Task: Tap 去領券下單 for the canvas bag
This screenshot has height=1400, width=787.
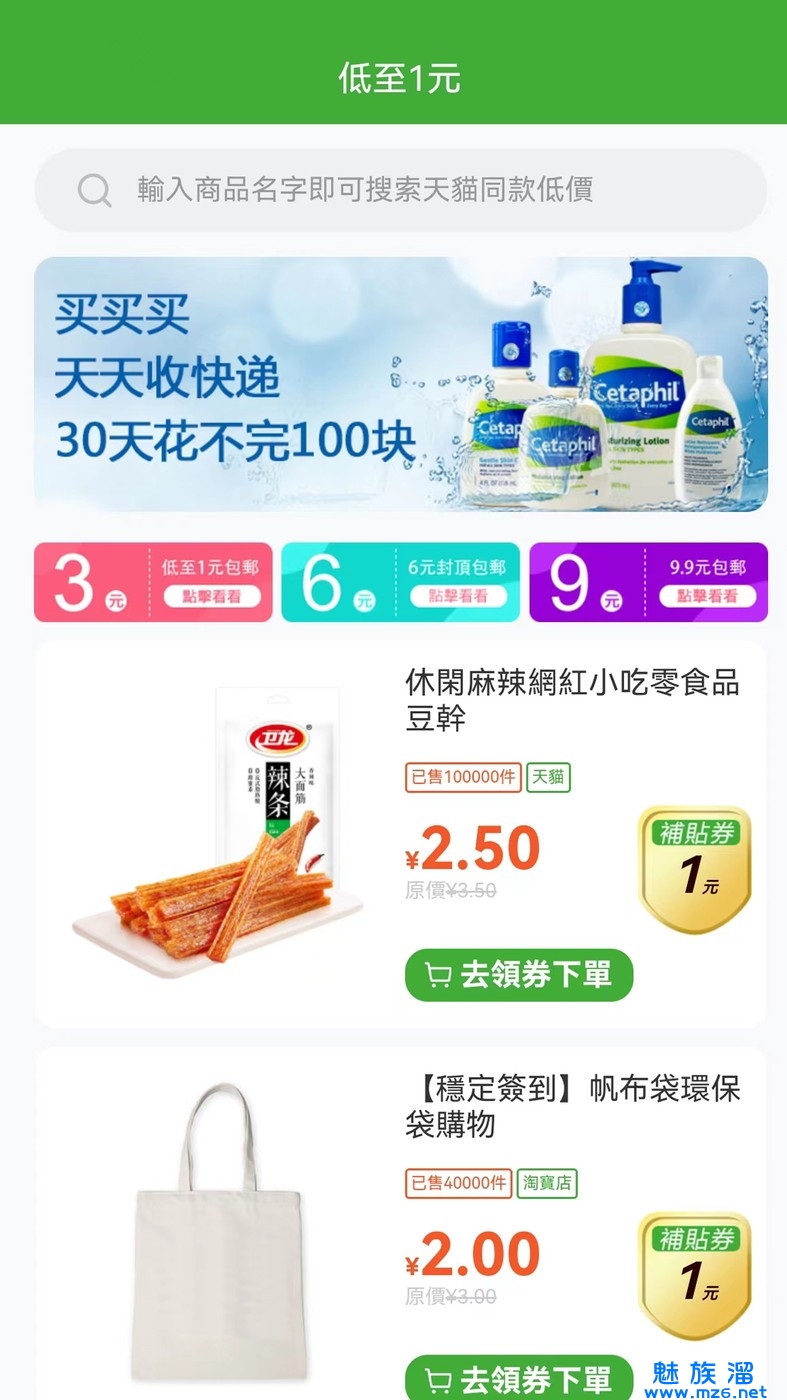Action: (519, 1379)
